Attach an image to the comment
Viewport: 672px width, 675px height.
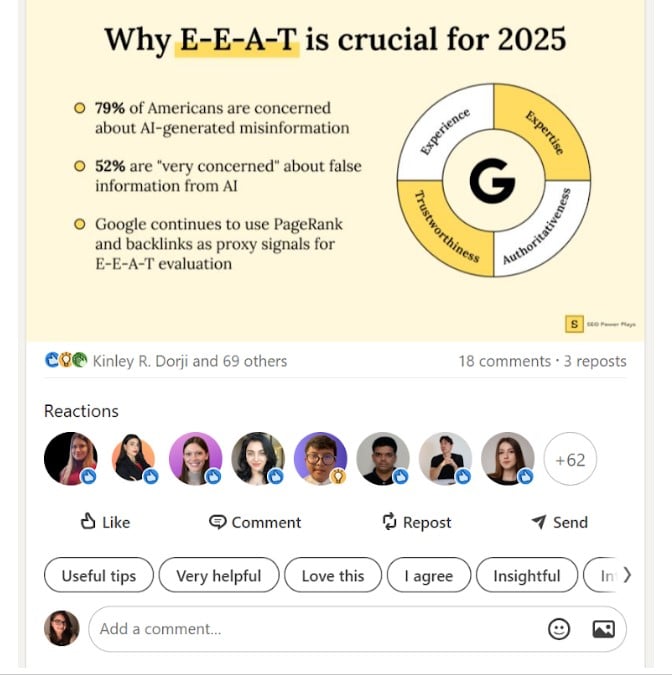[603, 629]
